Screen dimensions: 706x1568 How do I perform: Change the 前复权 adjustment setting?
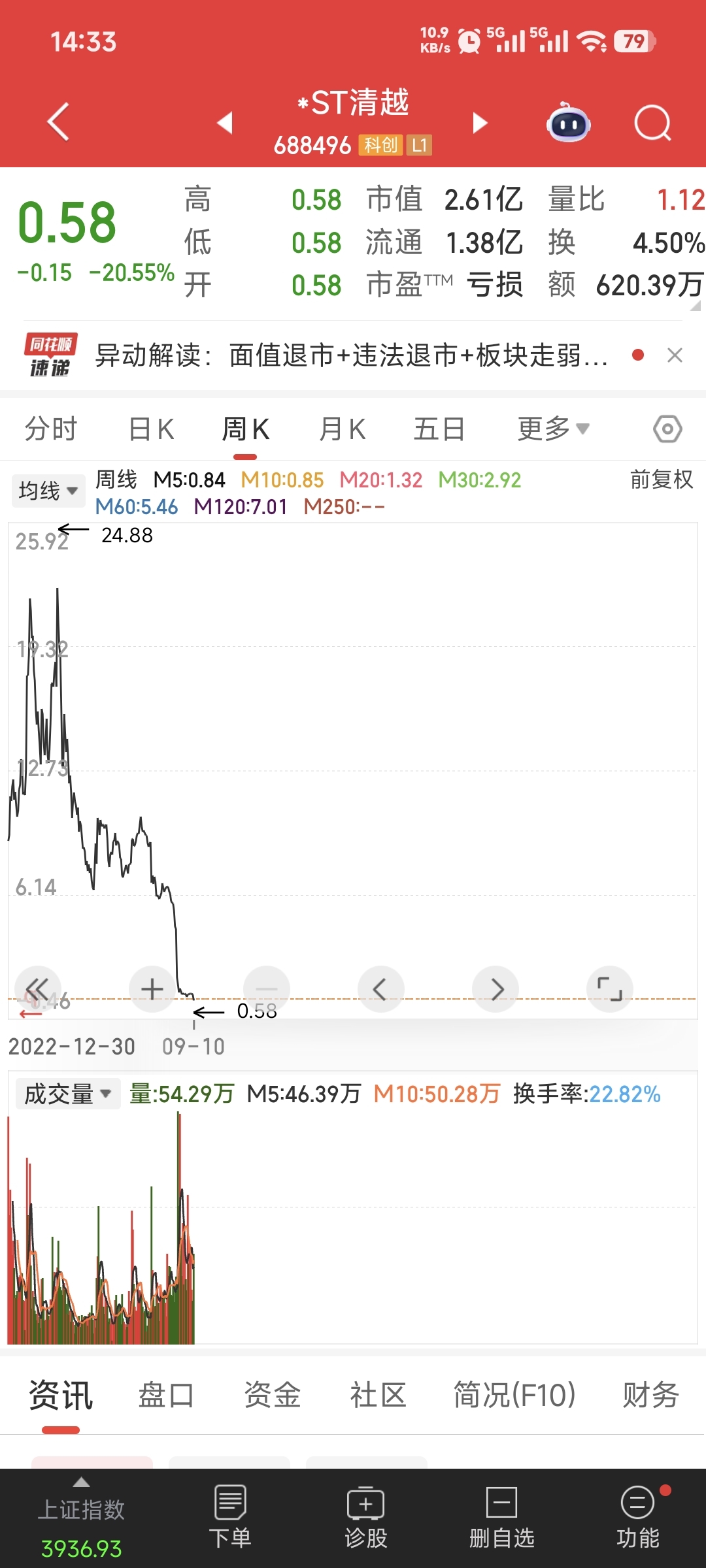pos(662,480)
